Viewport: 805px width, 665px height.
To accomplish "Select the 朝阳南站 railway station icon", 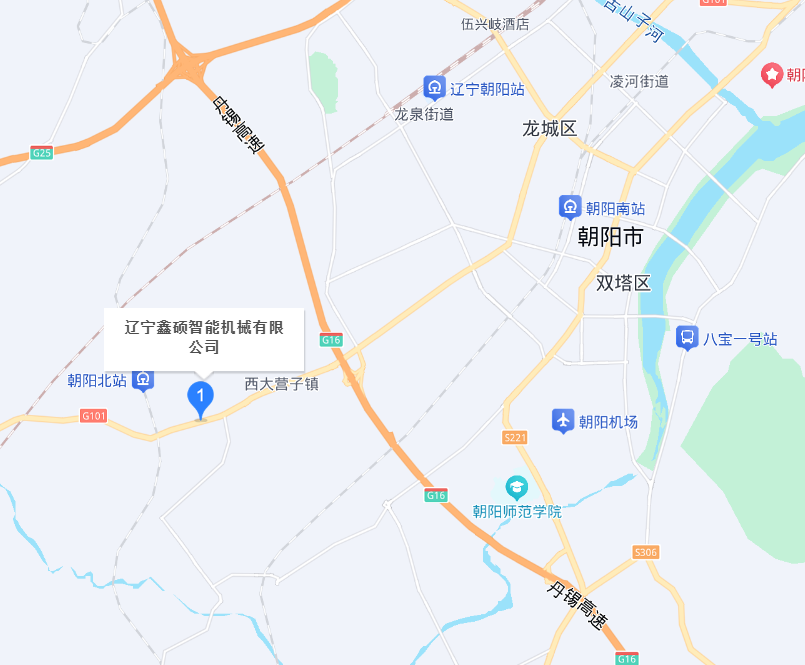I will [x=570, y=208].
